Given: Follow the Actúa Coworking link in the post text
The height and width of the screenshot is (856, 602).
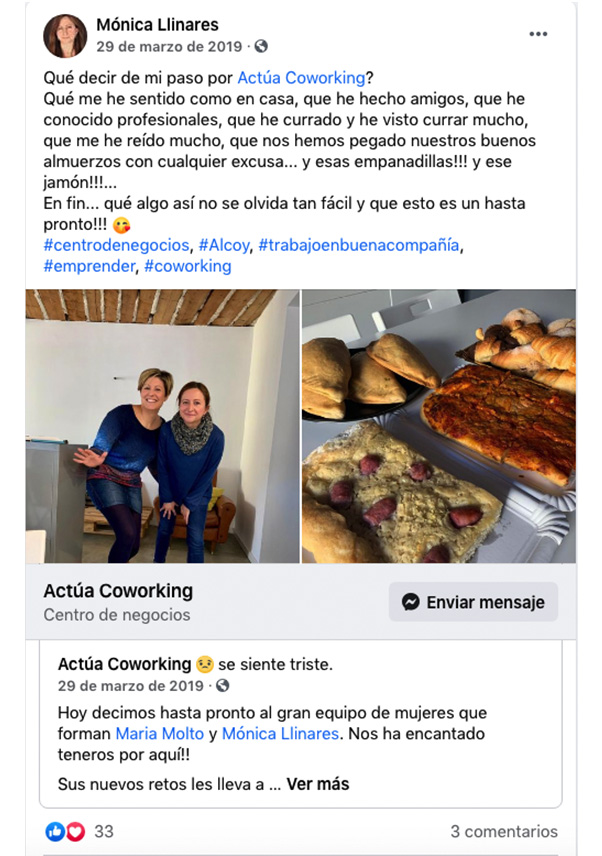Looking at the screenshot, I should coord(301,77).
